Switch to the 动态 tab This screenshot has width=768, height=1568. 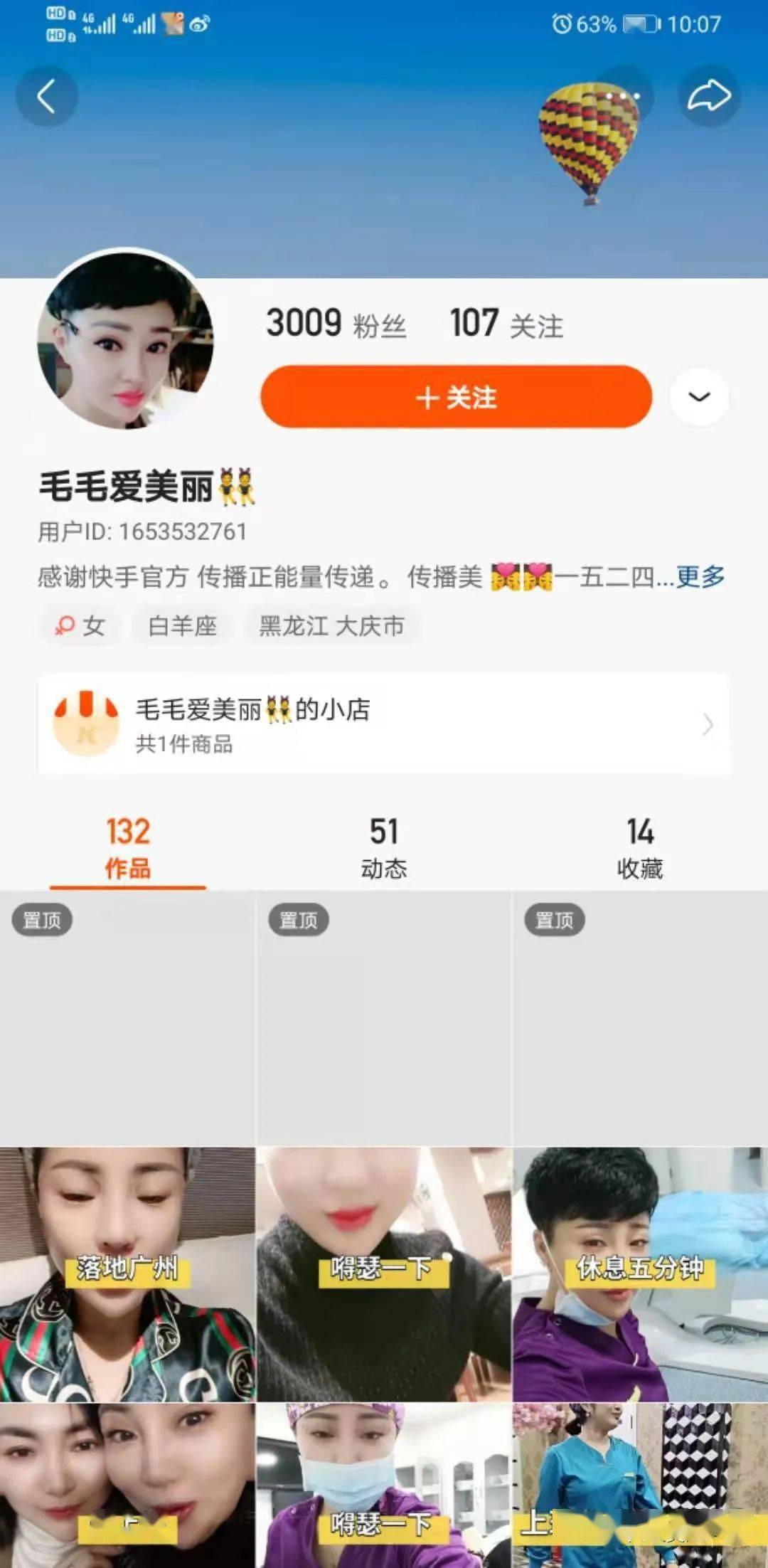click(x=384, y=848)
